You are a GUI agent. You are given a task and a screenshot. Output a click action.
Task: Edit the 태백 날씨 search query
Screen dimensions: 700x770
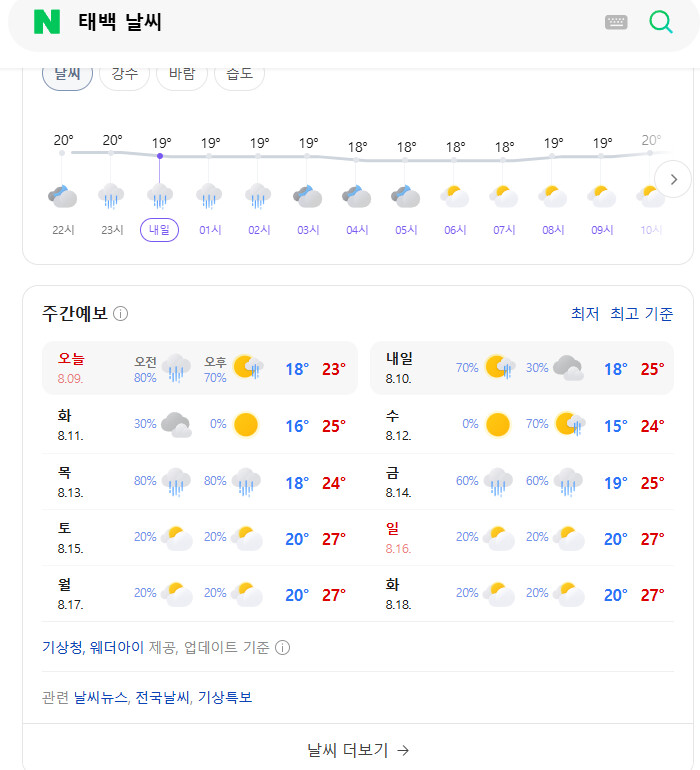[120, 22]
